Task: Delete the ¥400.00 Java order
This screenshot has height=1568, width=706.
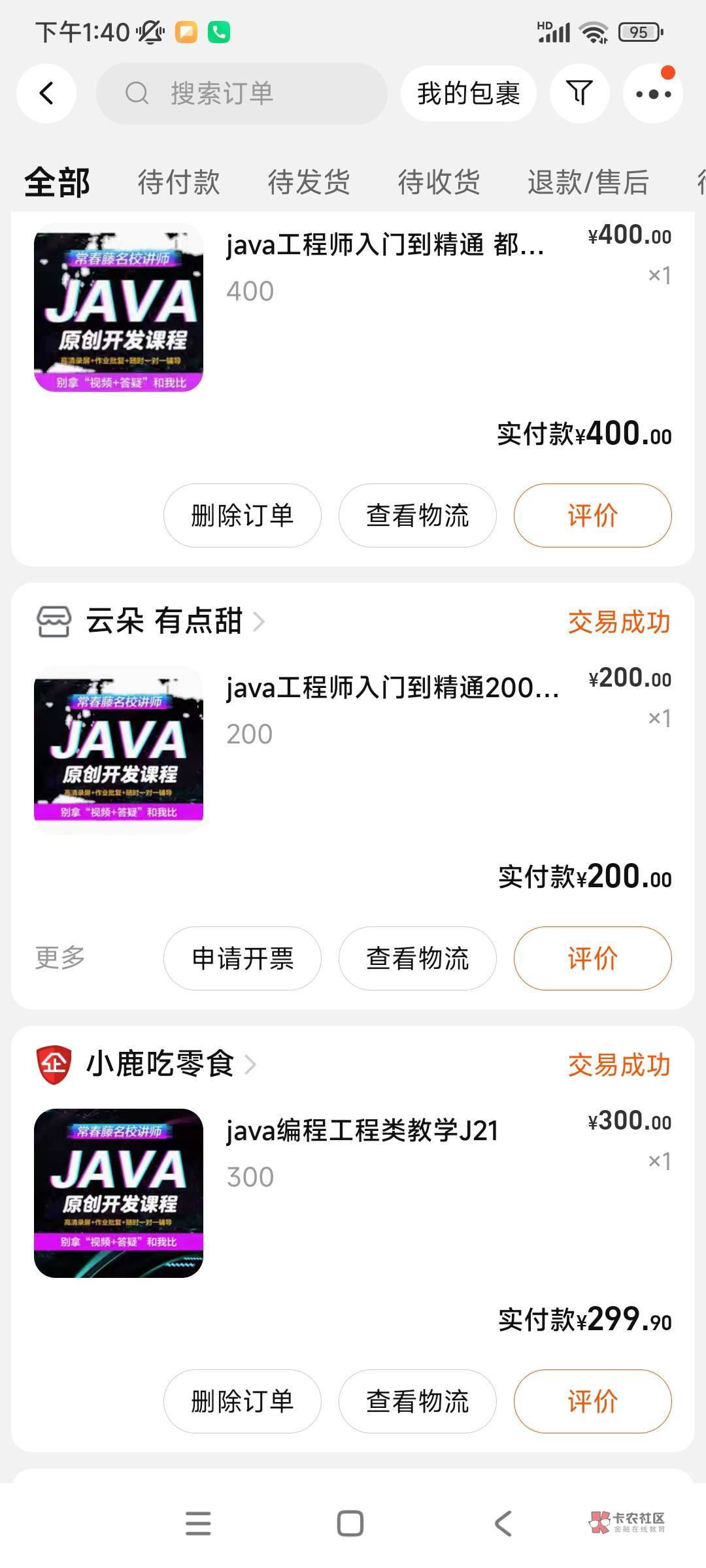Action: (x=242, y=515)
